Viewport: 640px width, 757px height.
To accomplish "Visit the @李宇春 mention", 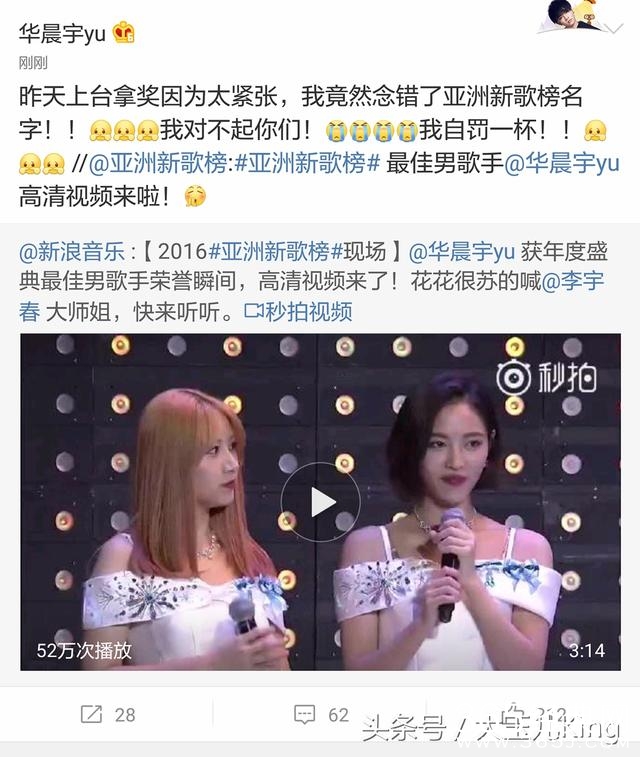I will [x=575, y=282].
